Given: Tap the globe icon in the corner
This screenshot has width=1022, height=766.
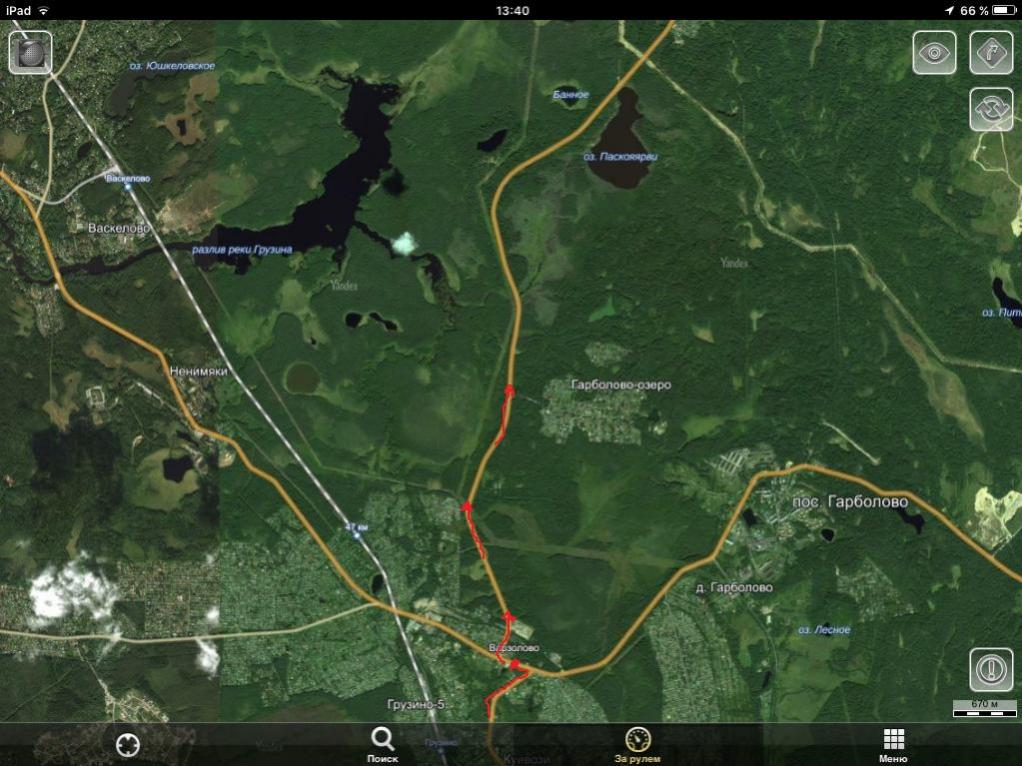Looking at the screenshot, I should [31, 52].
